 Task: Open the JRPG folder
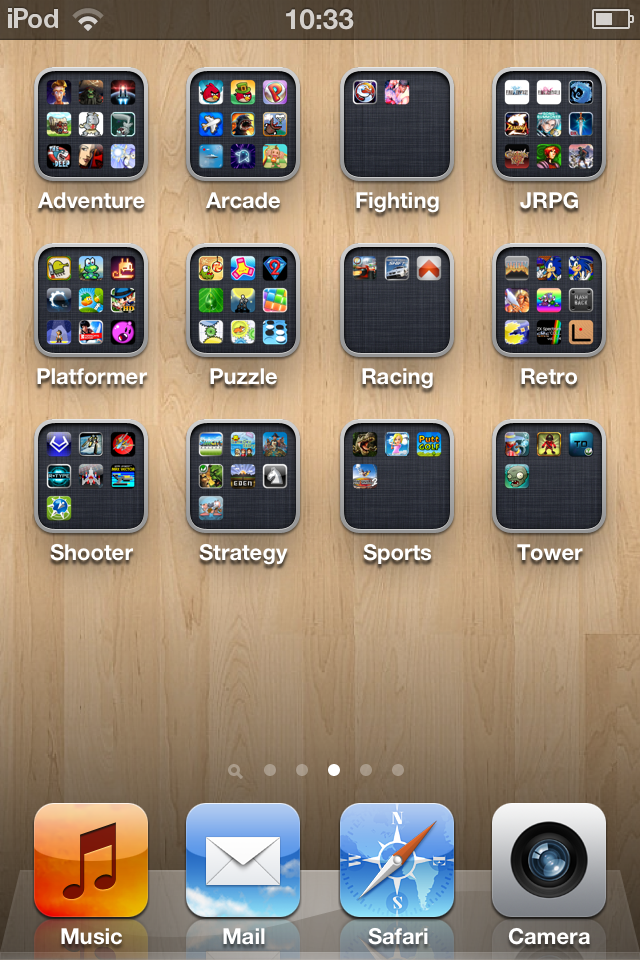pos(549,125)
